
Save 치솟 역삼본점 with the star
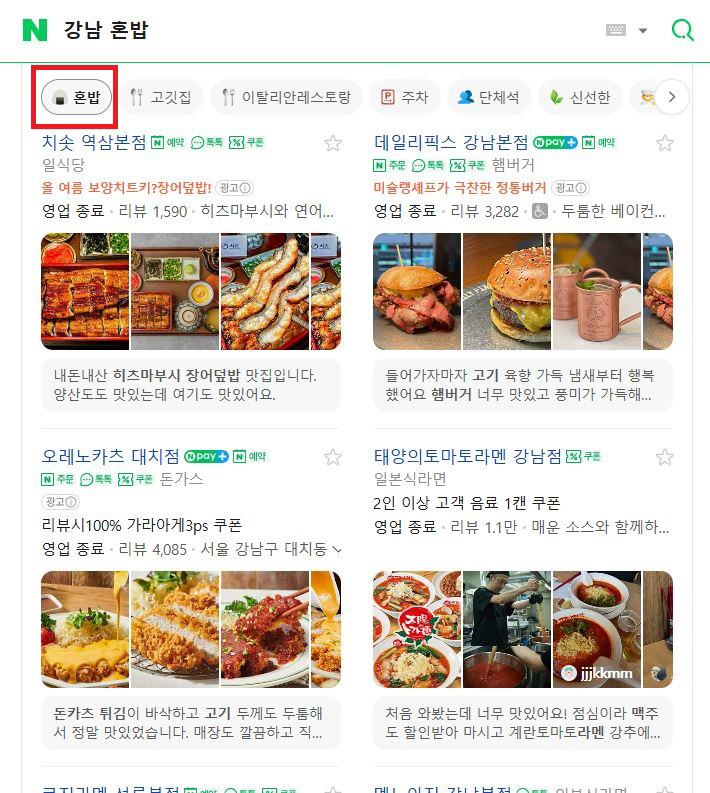pos(333,144)
